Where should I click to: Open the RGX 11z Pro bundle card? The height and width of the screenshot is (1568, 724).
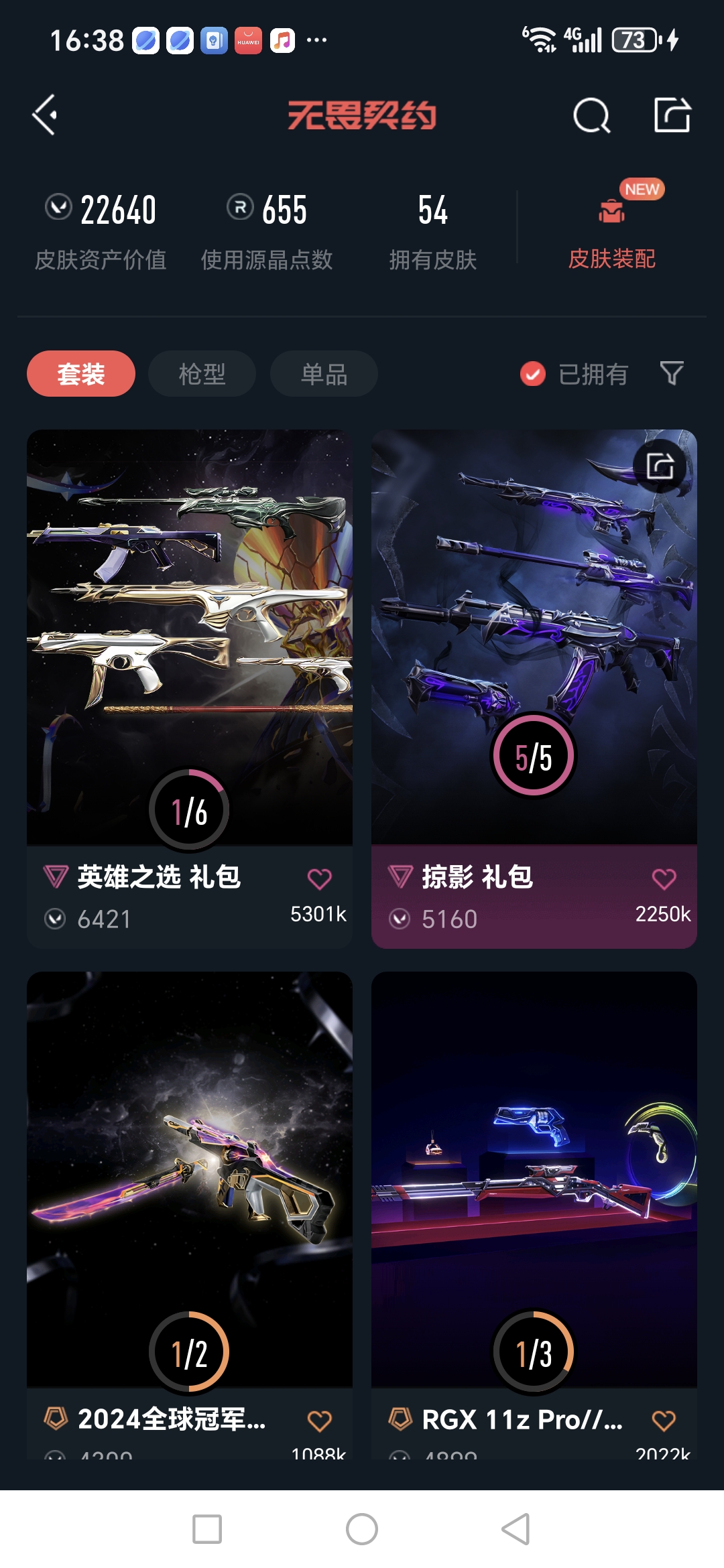click(534, 1179)
